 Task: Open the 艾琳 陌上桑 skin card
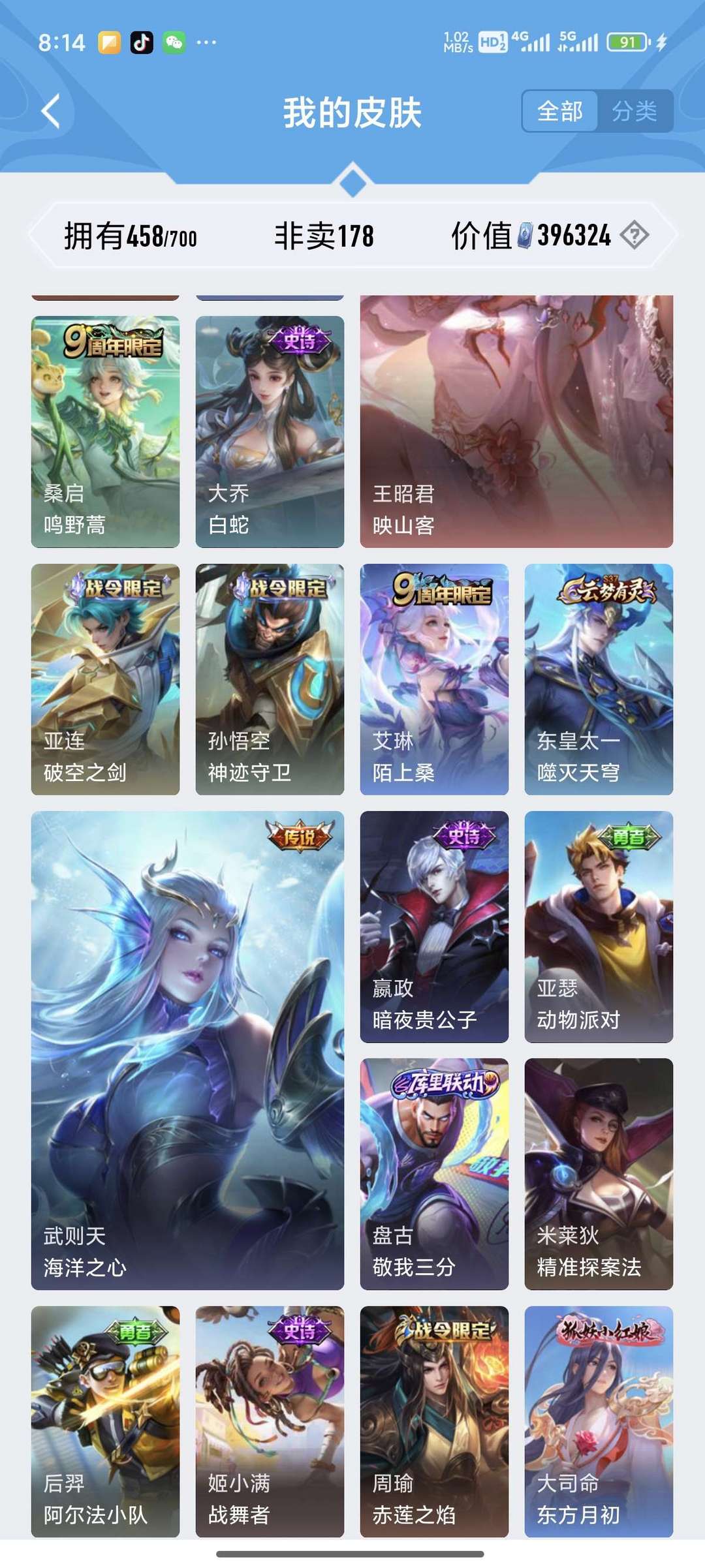click(x=434, y=679)
